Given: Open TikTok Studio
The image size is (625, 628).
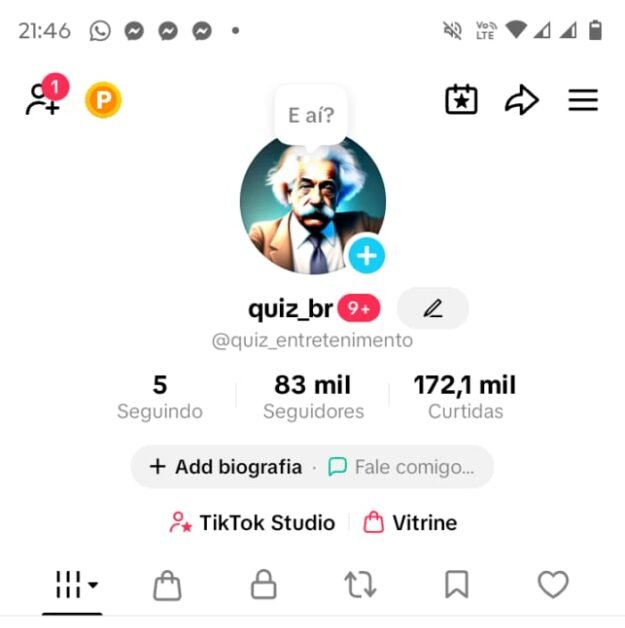Looking at the screenshot, I should pyautogui.click(x=252, y=522).
